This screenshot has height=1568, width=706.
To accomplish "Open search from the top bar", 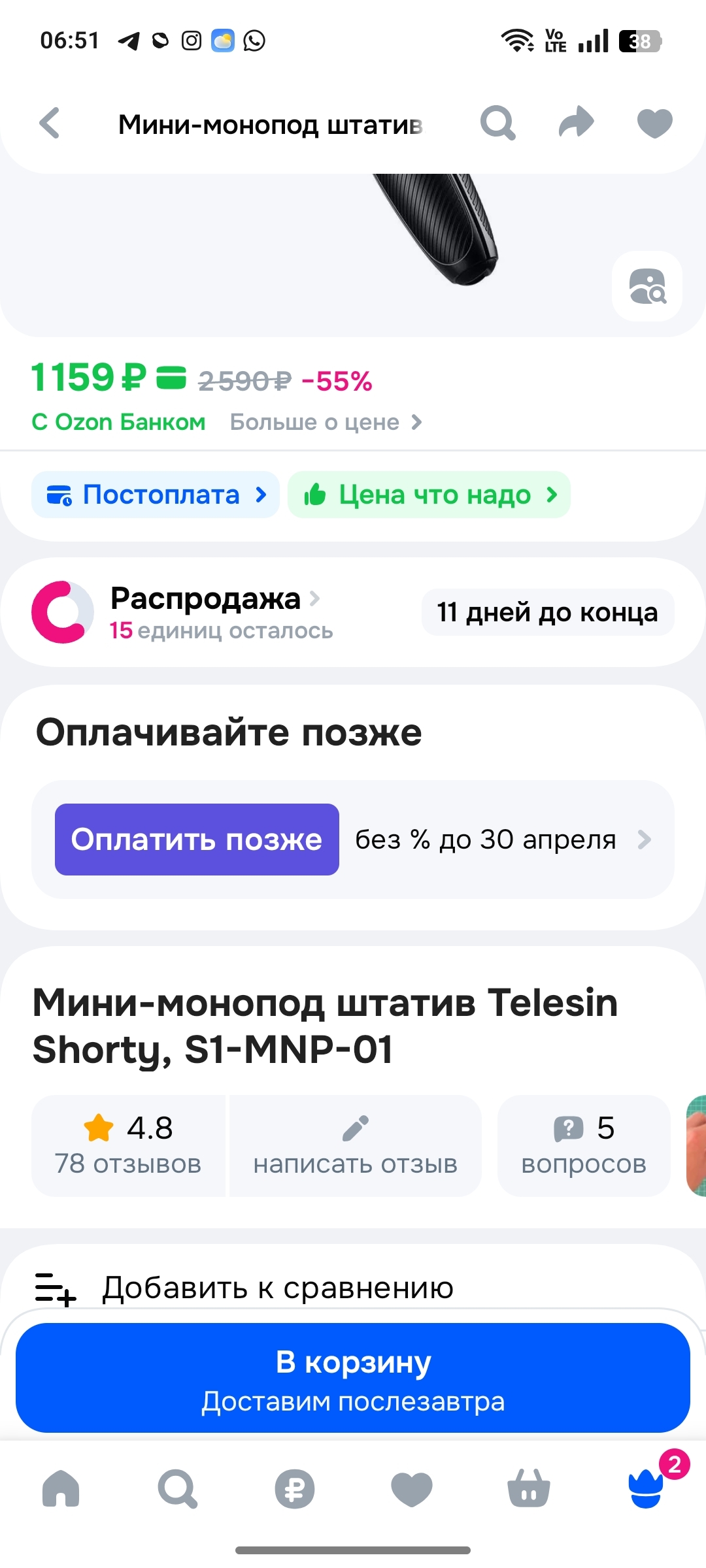I will (x=498, y=123).
